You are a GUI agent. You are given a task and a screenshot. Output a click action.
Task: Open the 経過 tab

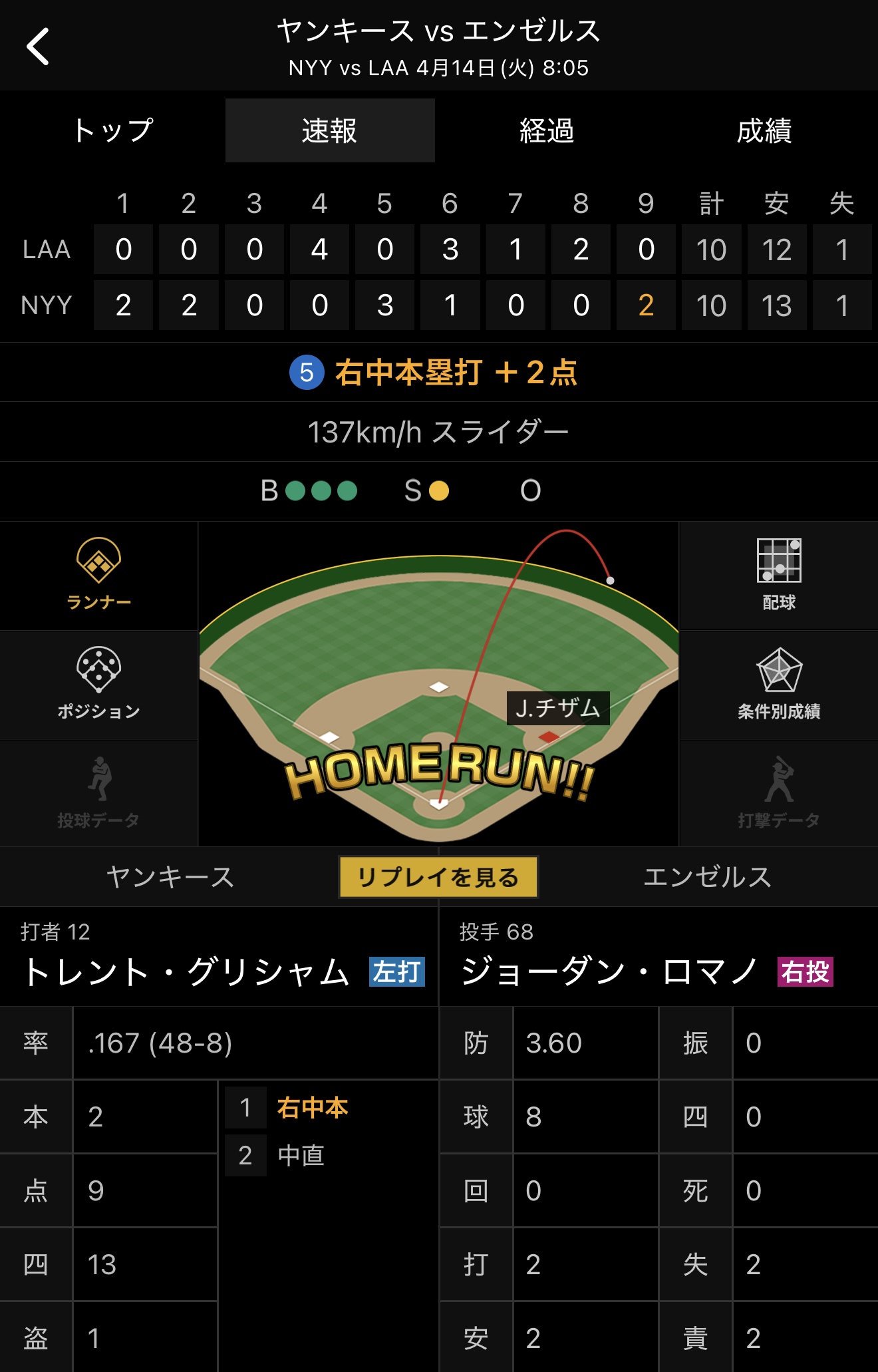pos(546,130)
